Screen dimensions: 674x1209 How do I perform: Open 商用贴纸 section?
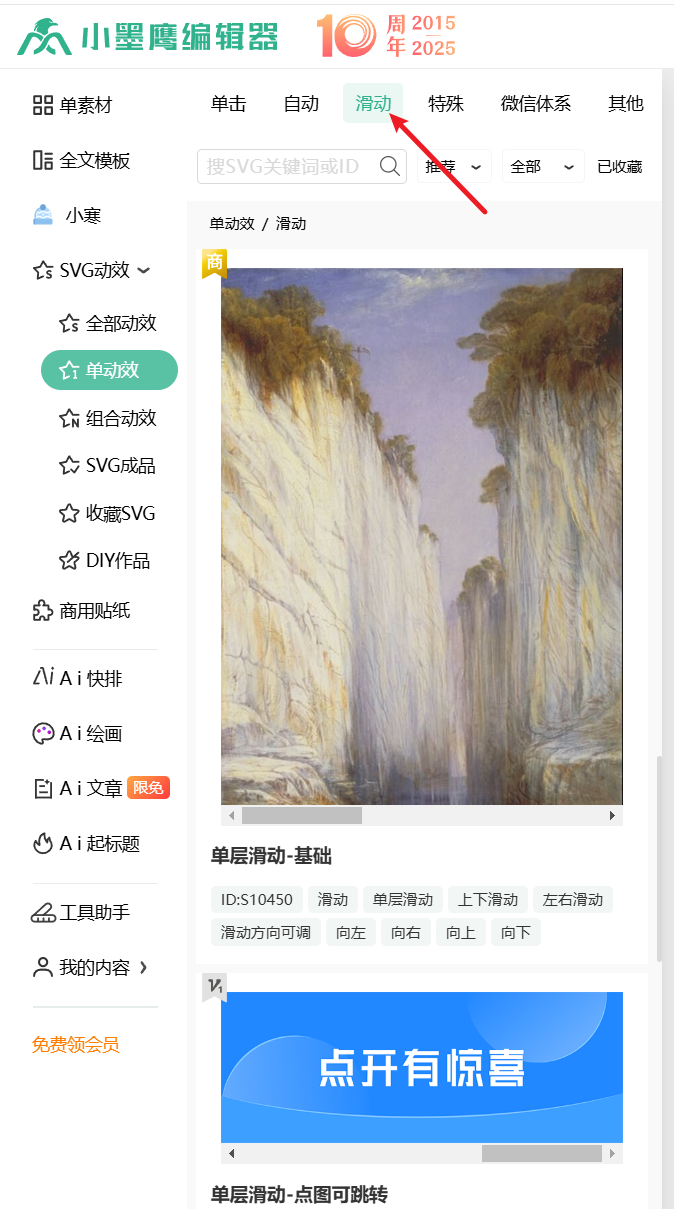[94, 611]
